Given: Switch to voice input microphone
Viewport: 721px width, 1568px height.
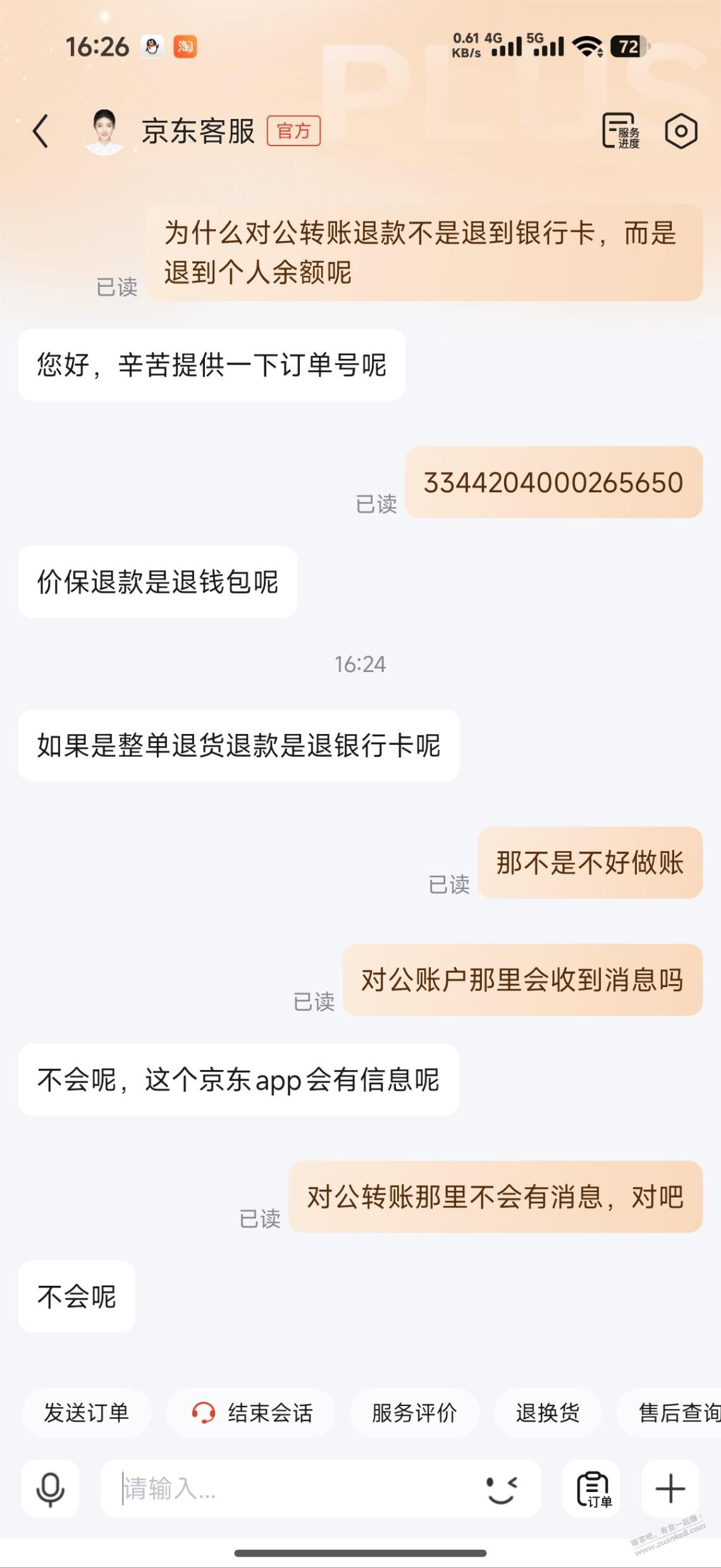Looking at the screenshot, I should pyautogui.click(x=51, y=1489).
